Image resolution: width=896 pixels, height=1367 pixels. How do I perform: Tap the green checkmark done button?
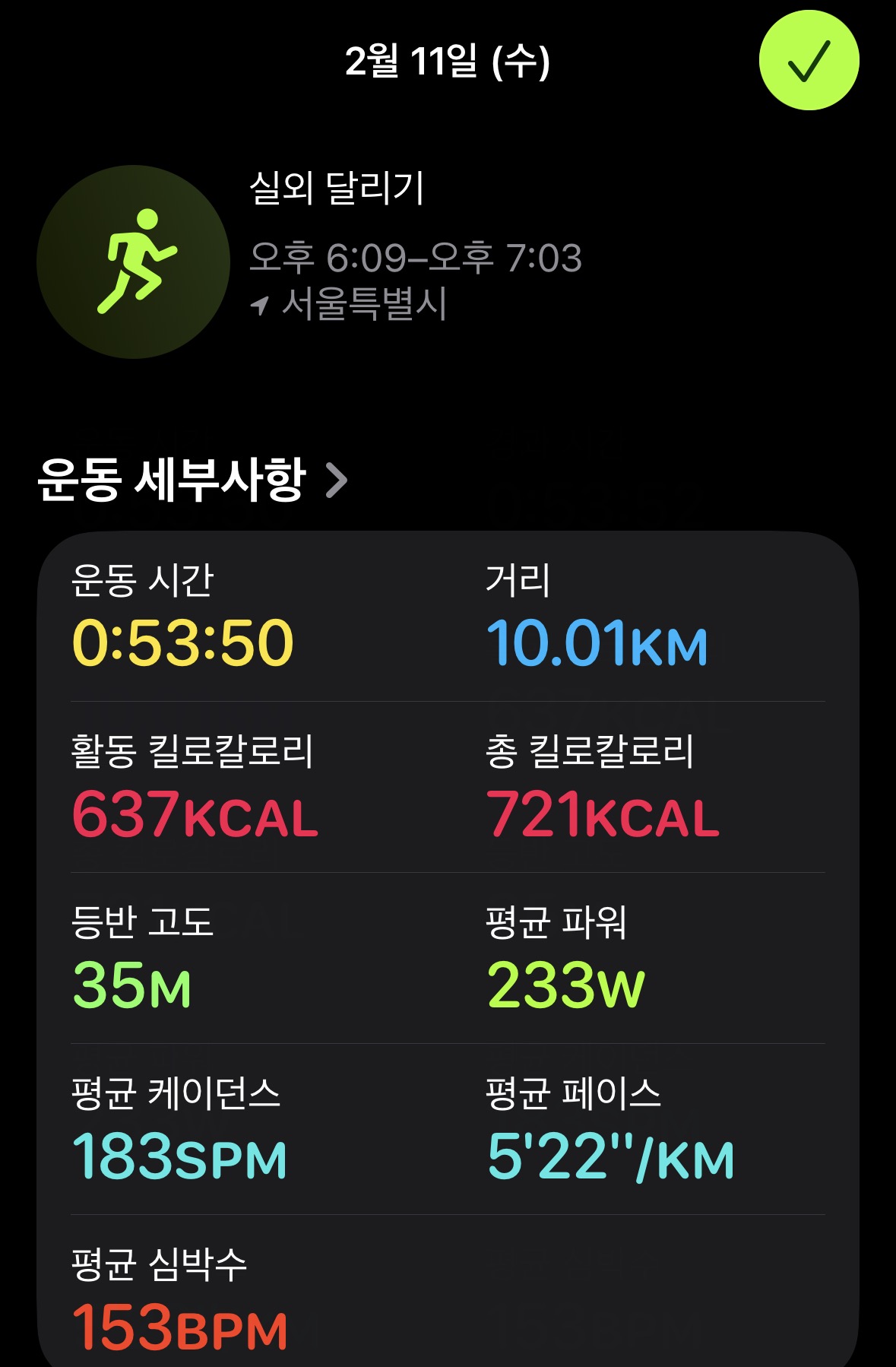(x=809, y=61)
